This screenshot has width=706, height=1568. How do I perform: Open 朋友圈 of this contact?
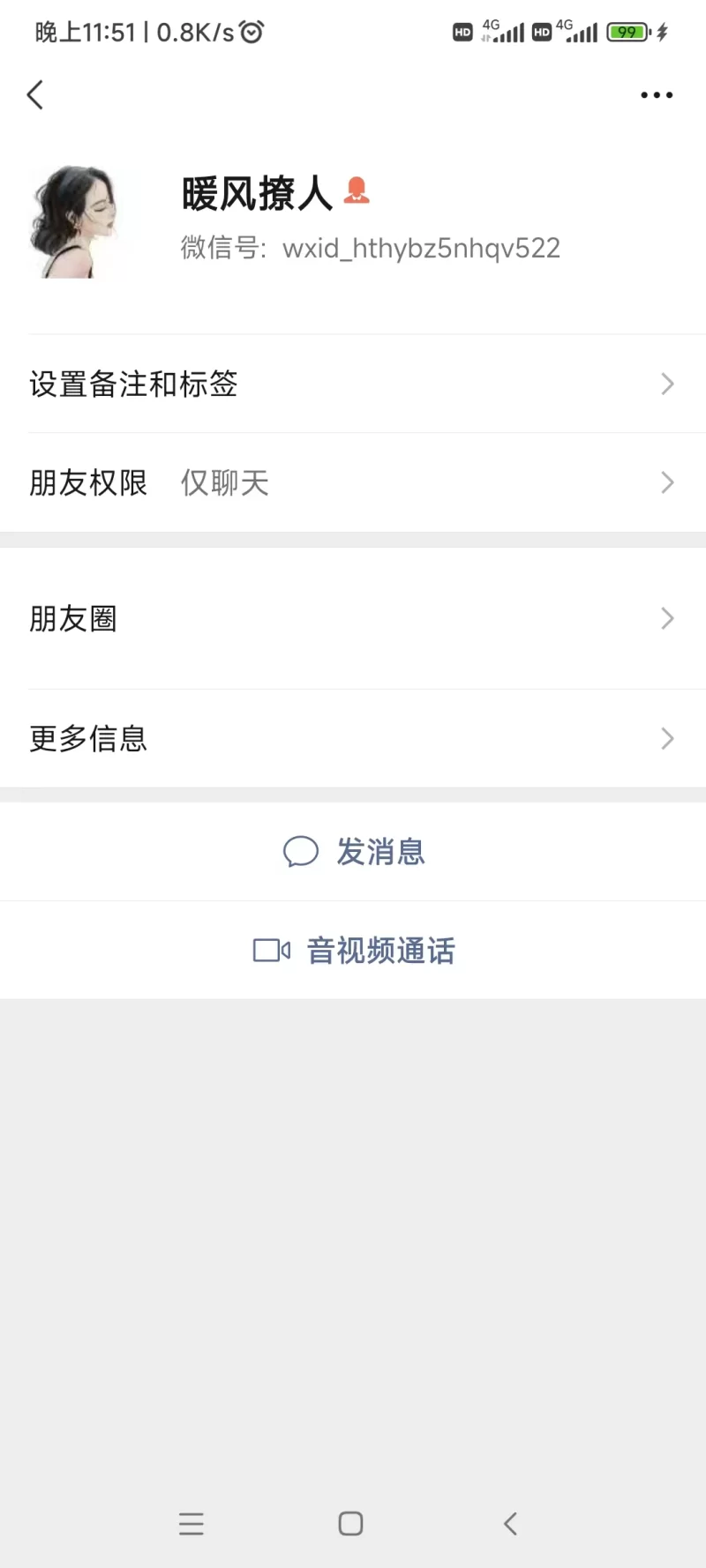353,618
